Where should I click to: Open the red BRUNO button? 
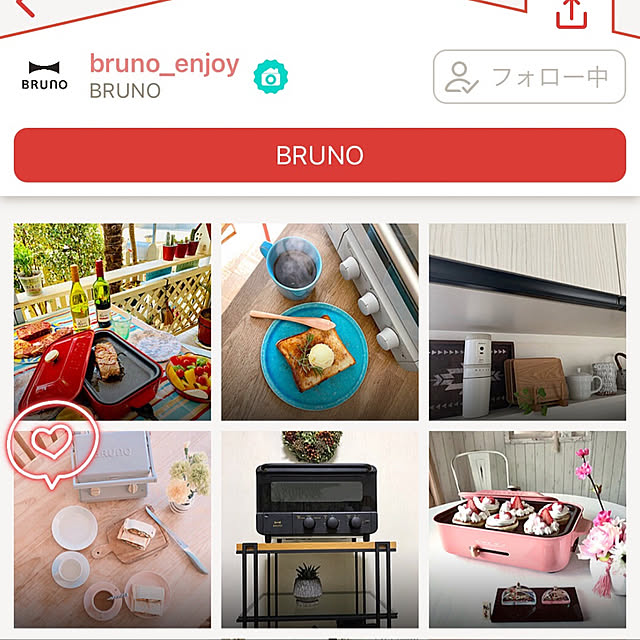pyautogui.click(x=319, y=156)
